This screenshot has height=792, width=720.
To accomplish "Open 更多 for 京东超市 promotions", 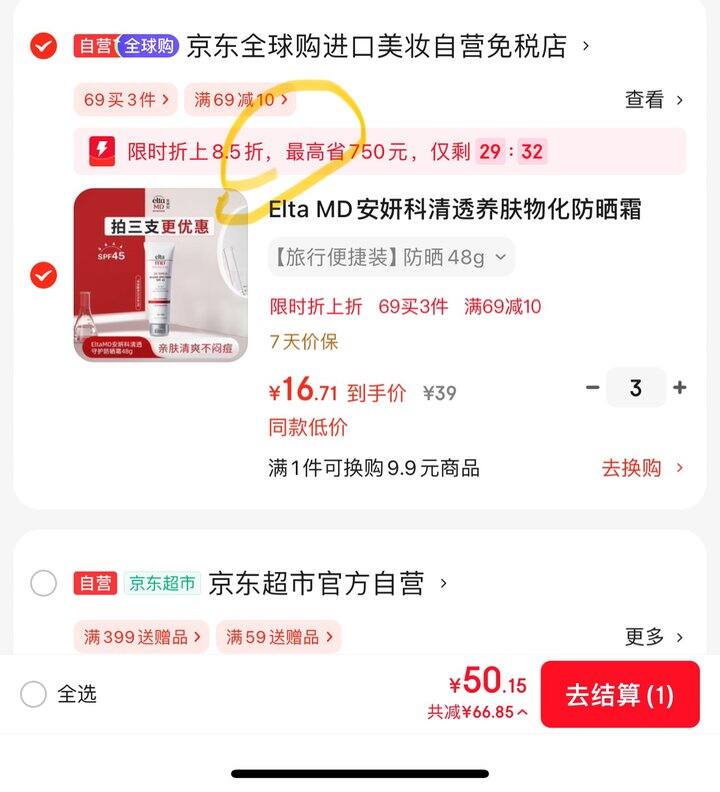I will [x=653, y=637].
